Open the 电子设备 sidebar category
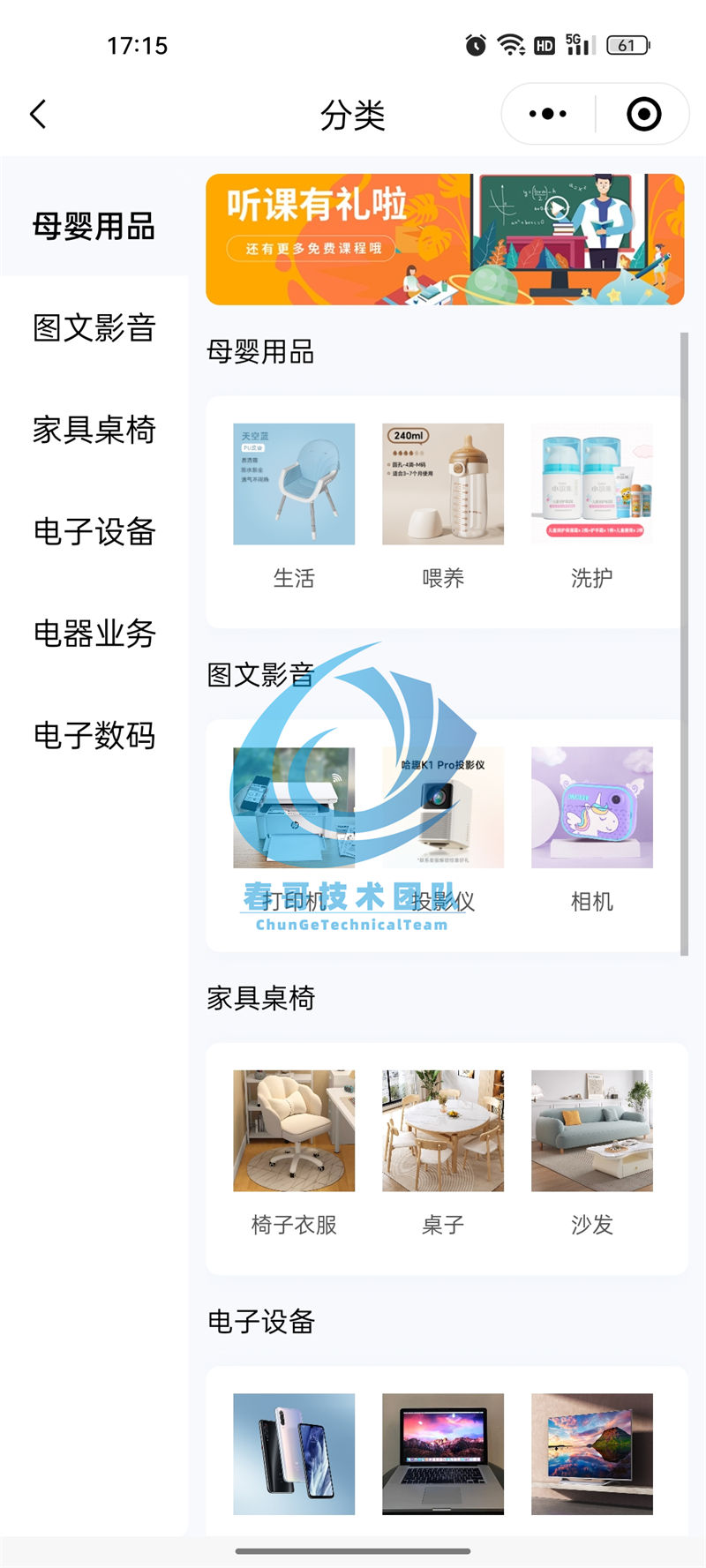 [94, 531]
